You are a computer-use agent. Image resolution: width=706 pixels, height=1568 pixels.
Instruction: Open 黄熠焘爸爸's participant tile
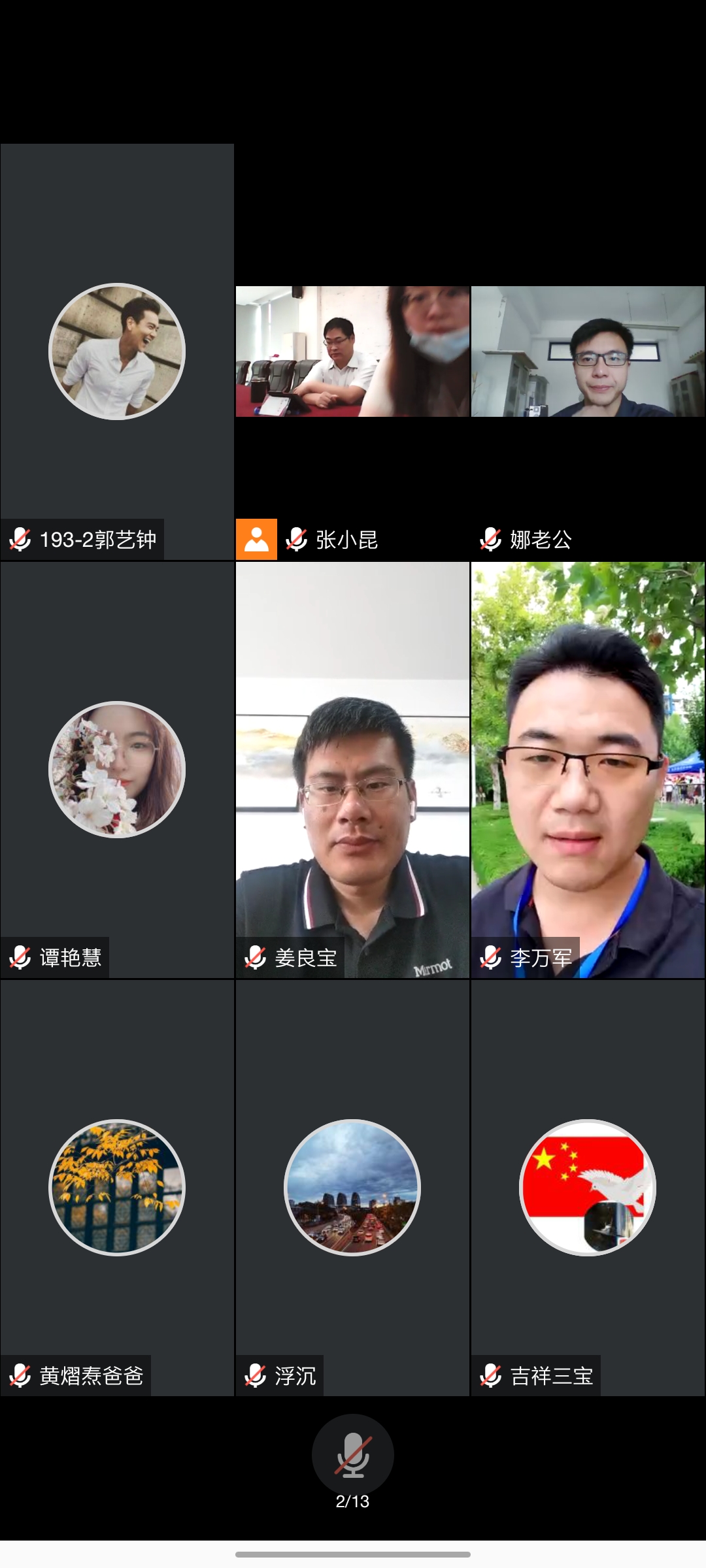[x=117, y=1188]
